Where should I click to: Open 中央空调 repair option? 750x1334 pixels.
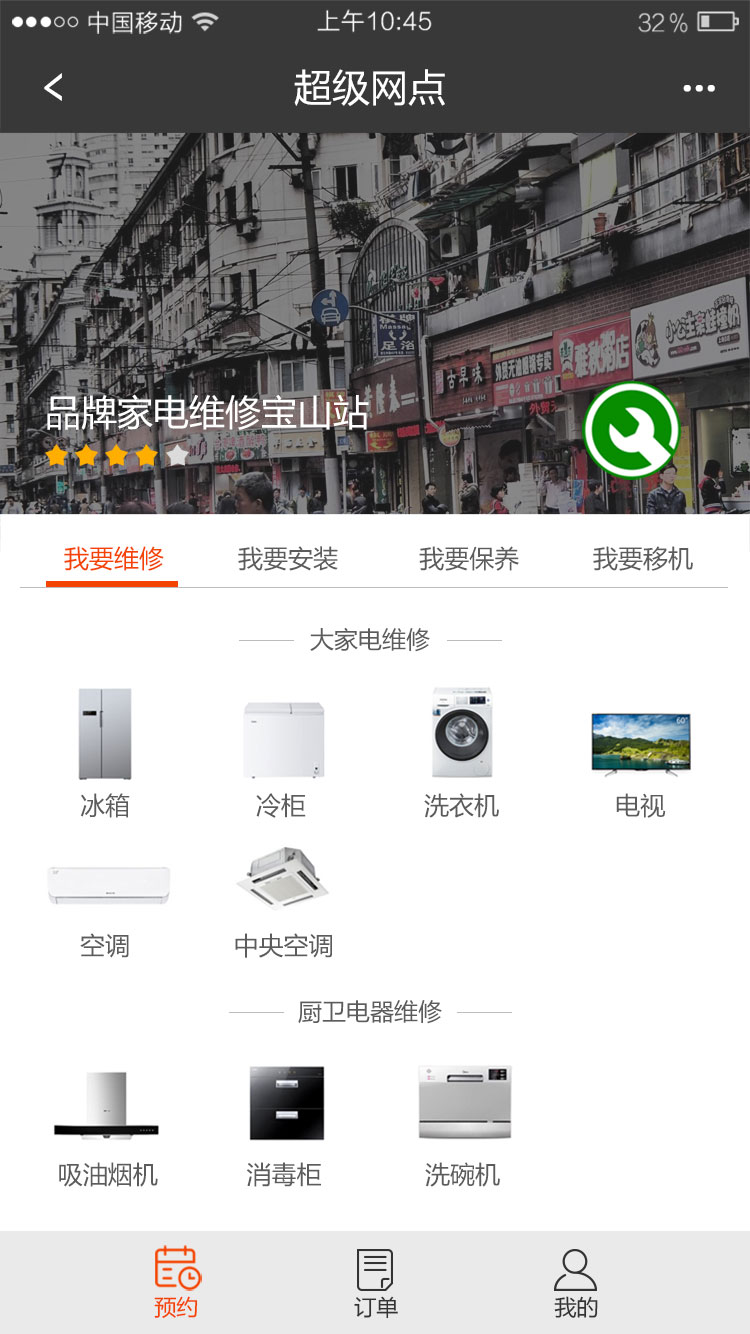[283, 900]
